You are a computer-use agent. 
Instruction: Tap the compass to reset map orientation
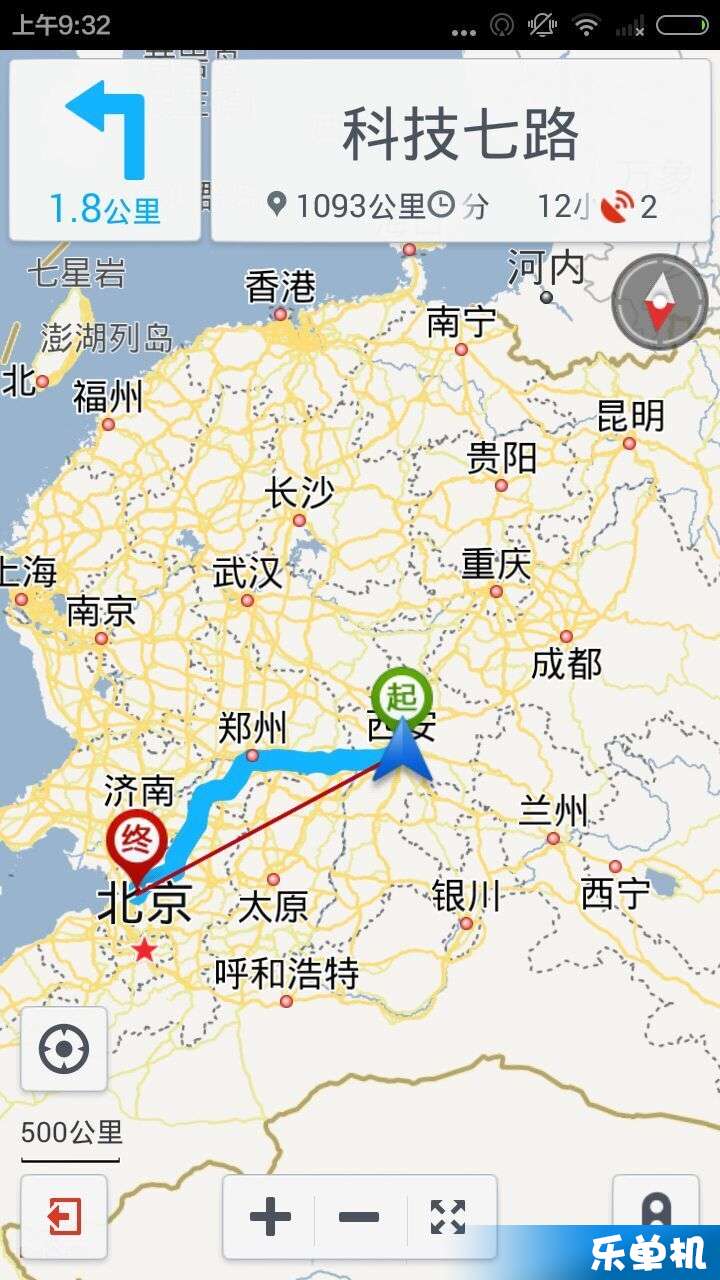(659, 301)
